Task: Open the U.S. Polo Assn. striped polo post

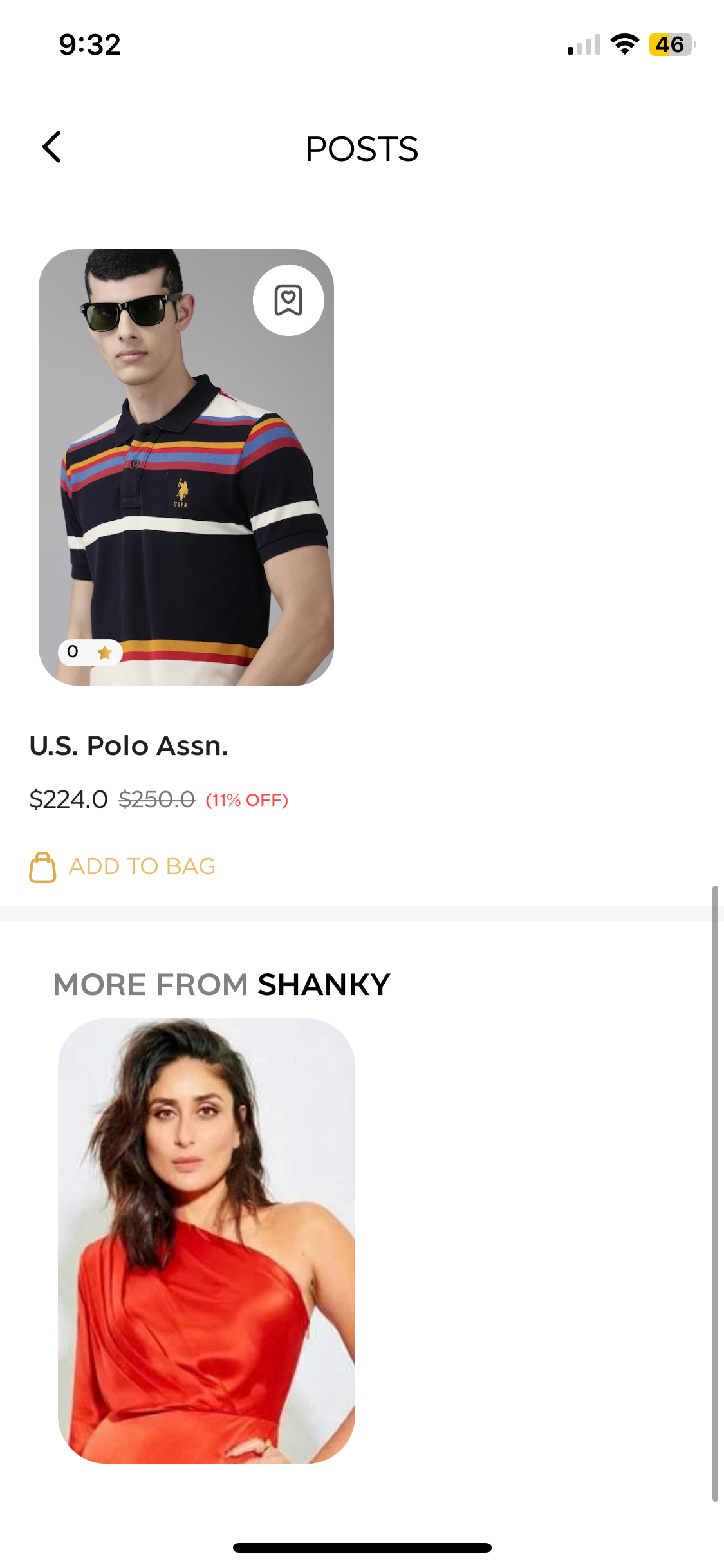Action: (x=186, y=489)
